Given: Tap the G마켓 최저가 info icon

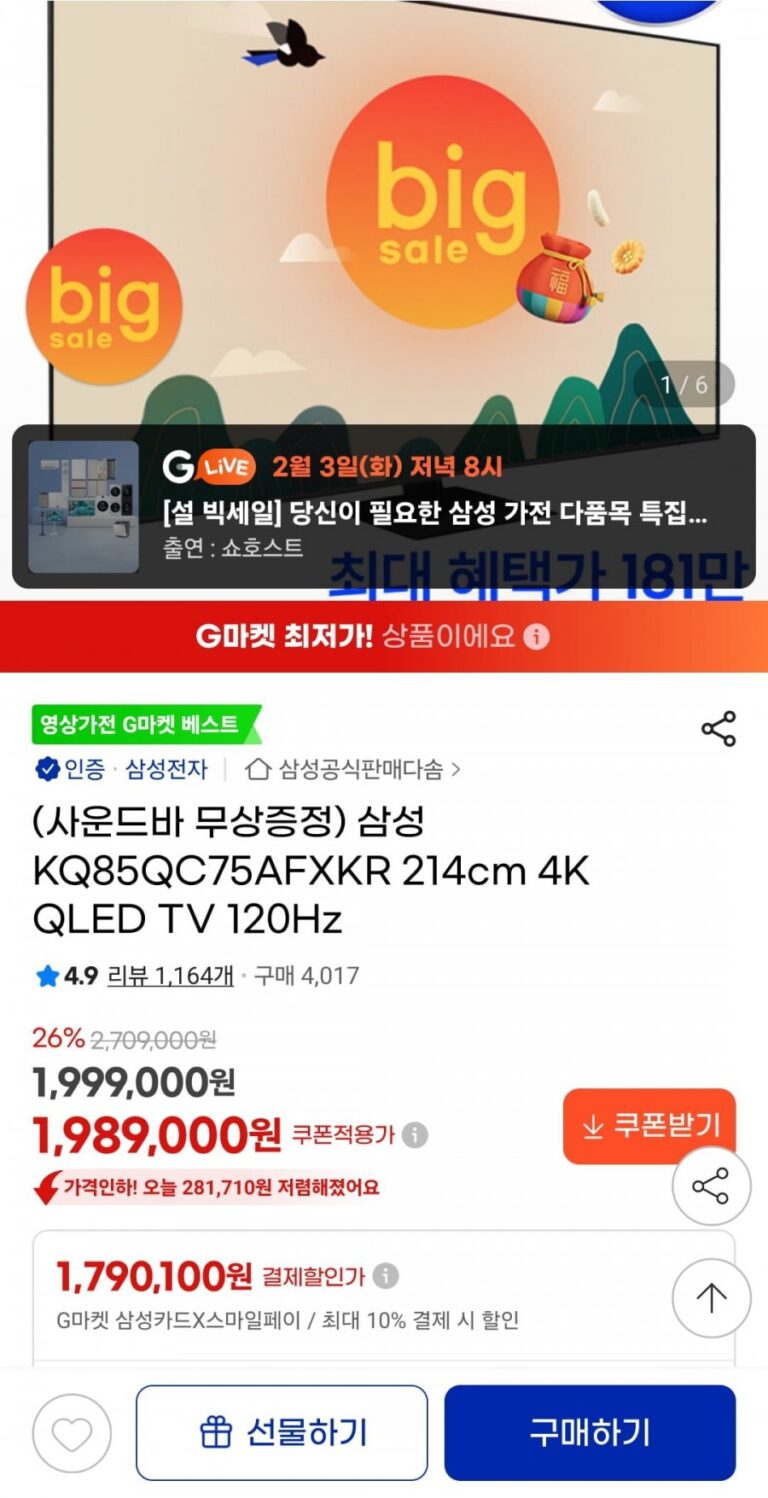Looking at the screenshot, I should (537, 637).
